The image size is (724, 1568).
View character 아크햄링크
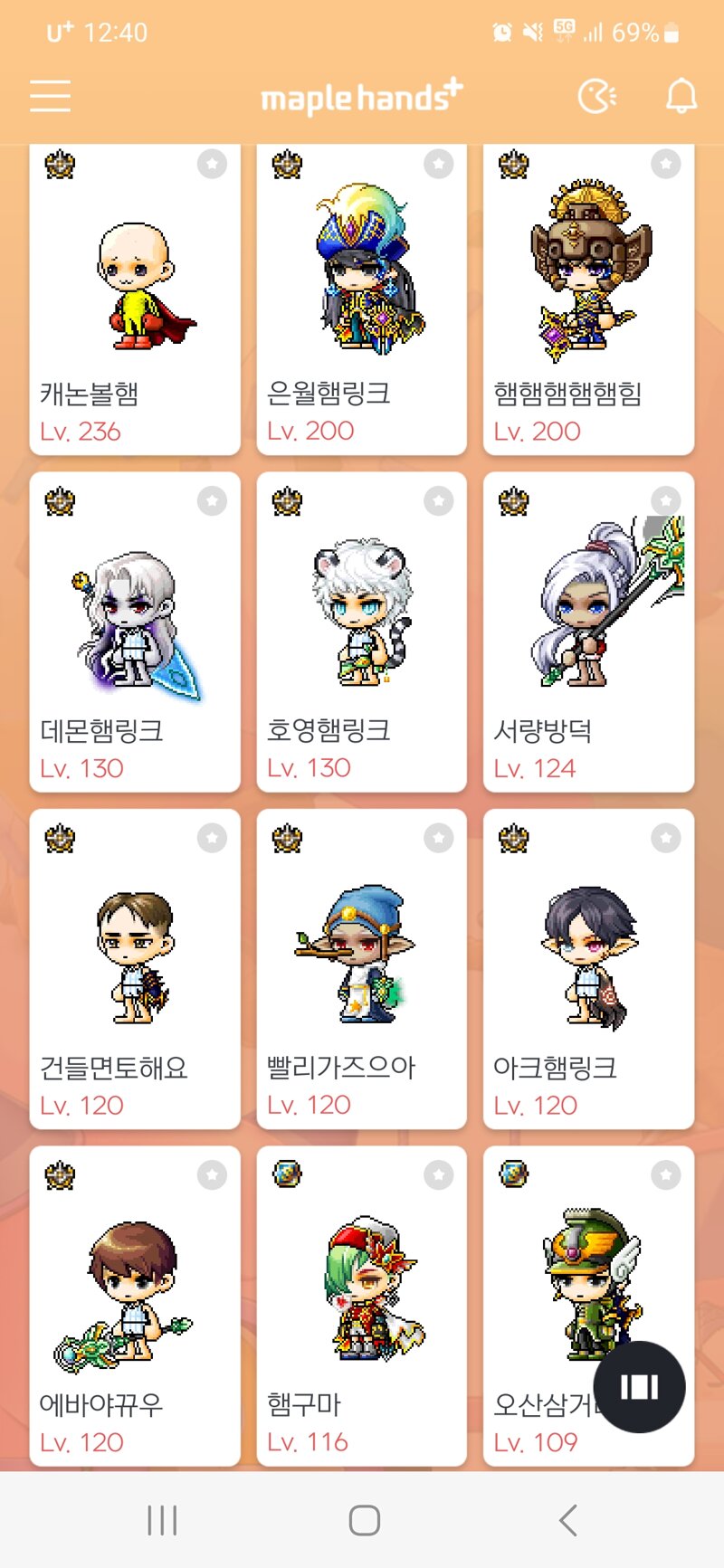[x=588, y=968]
